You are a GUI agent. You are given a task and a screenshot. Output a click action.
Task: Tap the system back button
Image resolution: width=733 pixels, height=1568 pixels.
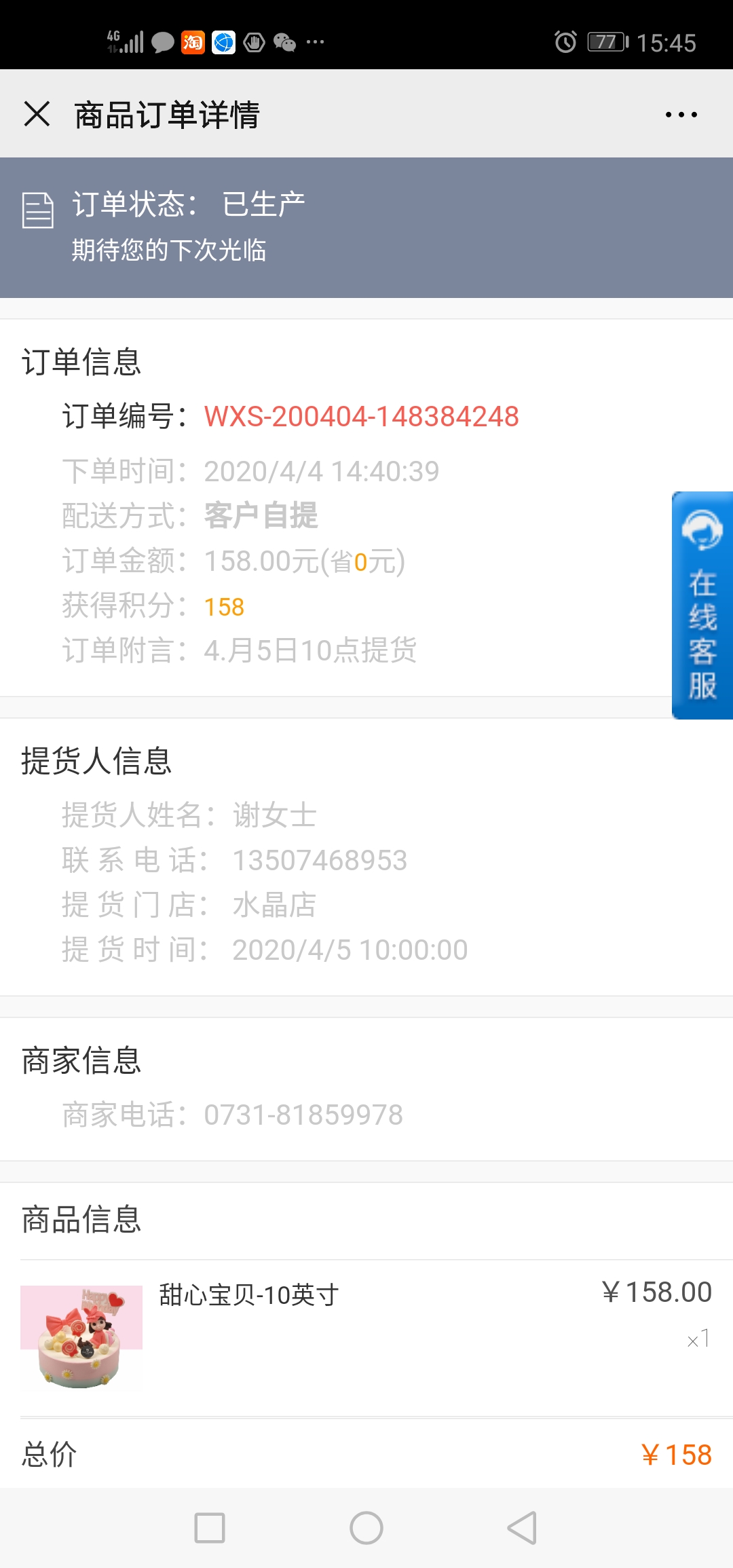click(522, 1528)
